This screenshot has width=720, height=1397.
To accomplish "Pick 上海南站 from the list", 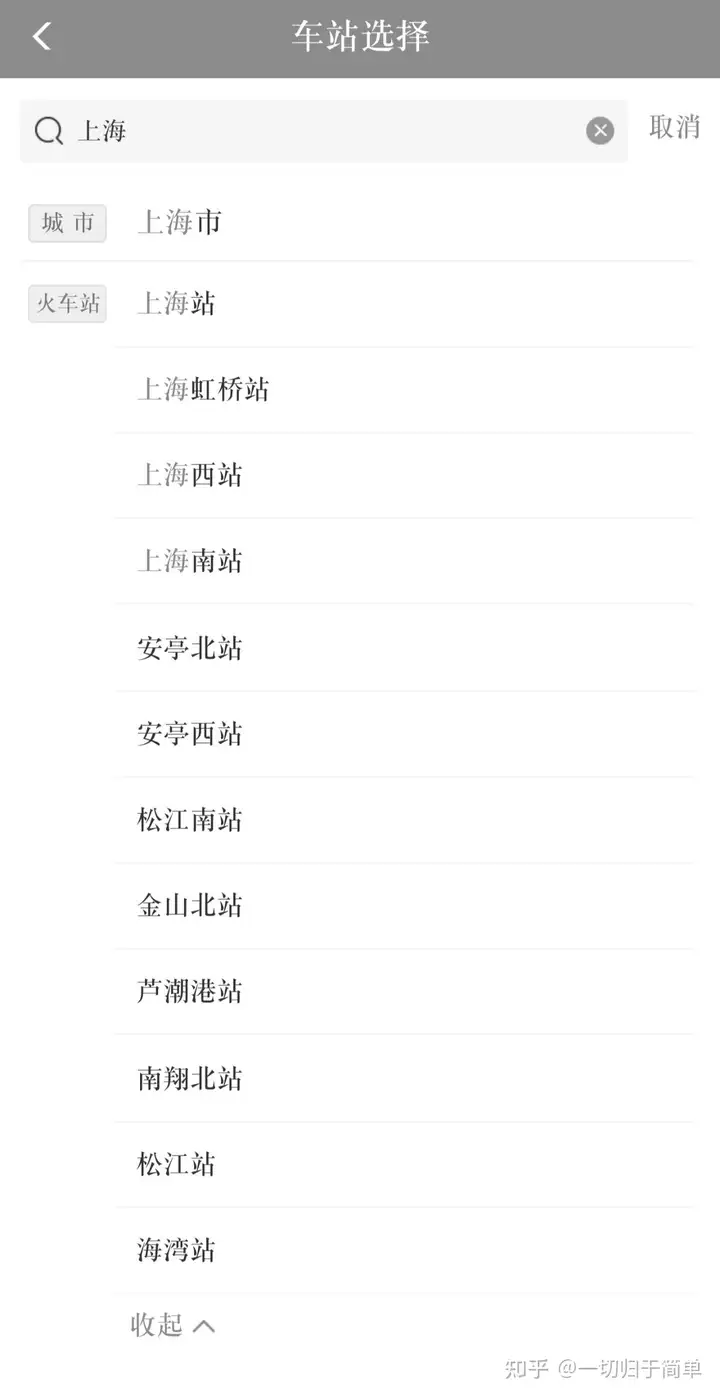I will pyautogui.click(x=190, y=562).
